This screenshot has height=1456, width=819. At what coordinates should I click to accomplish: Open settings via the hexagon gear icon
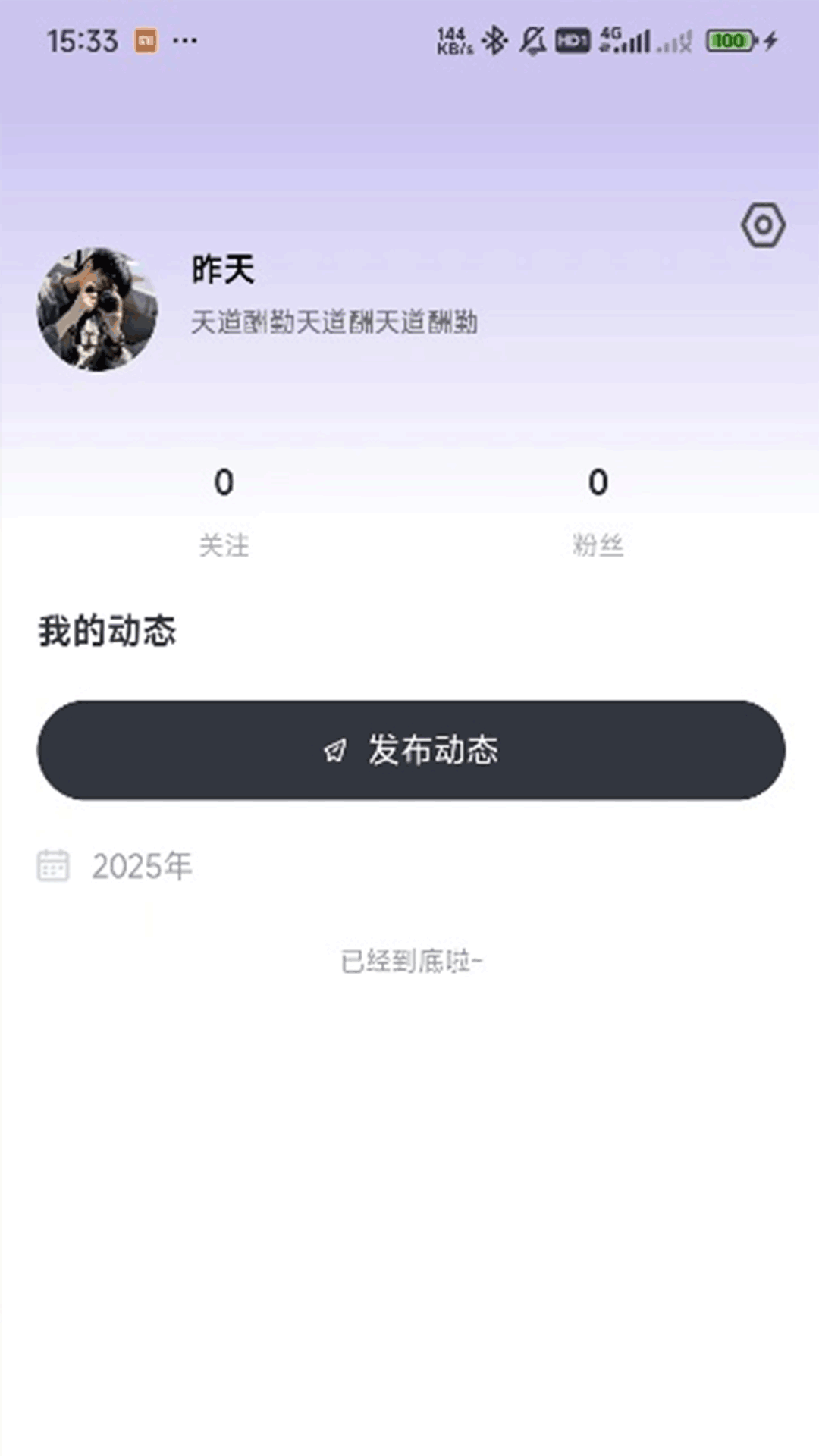coord(763,225)
